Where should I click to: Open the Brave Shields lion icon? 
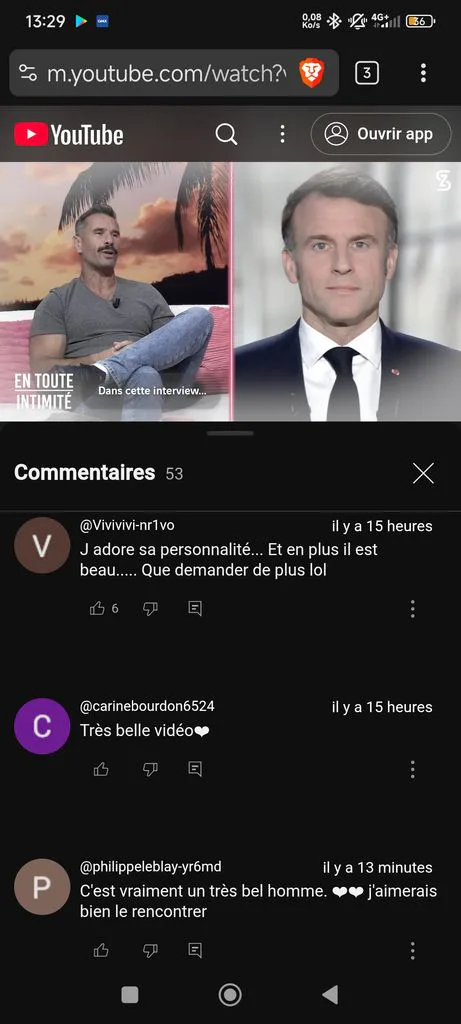pyautogui.click(x=311, y=73)
